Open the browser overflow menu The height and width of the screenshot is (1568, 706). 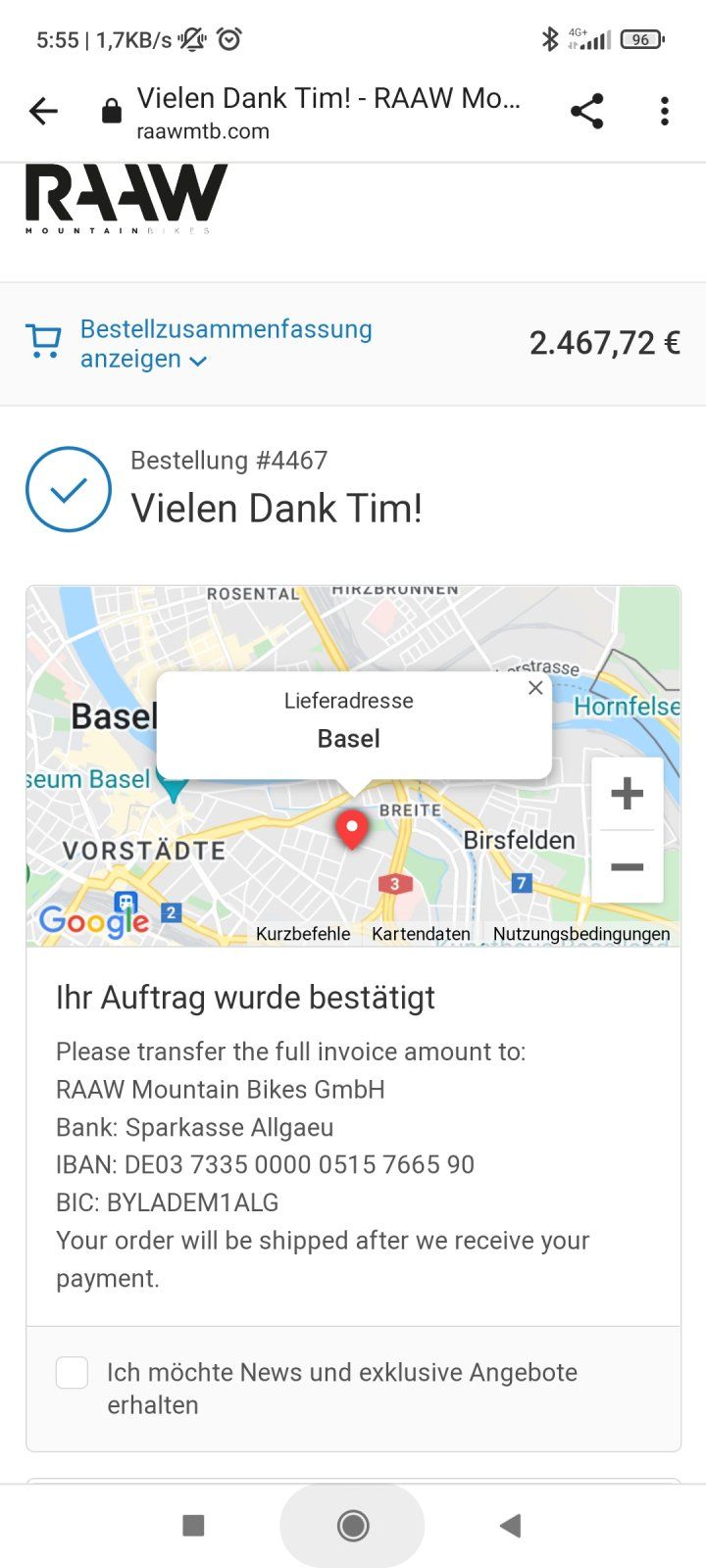point(665,112)
